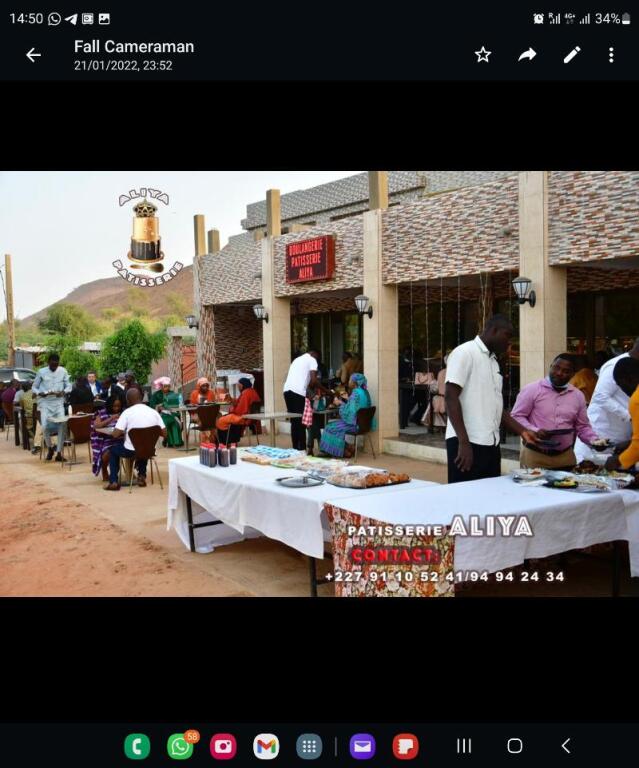The width and height of the screenshot is (639, 768).
Task: Show recent apps
Action: (x=464, y=746)
